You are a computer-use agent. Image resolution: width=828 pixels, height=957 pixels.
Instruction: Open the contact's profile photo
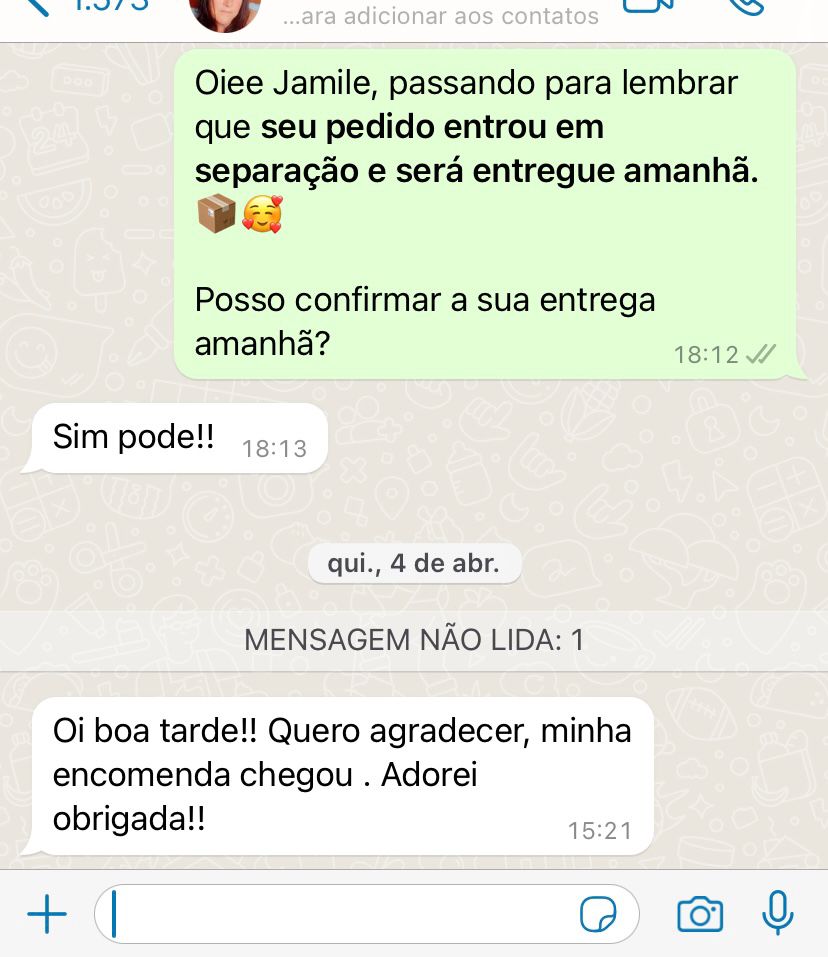[224, 12]
